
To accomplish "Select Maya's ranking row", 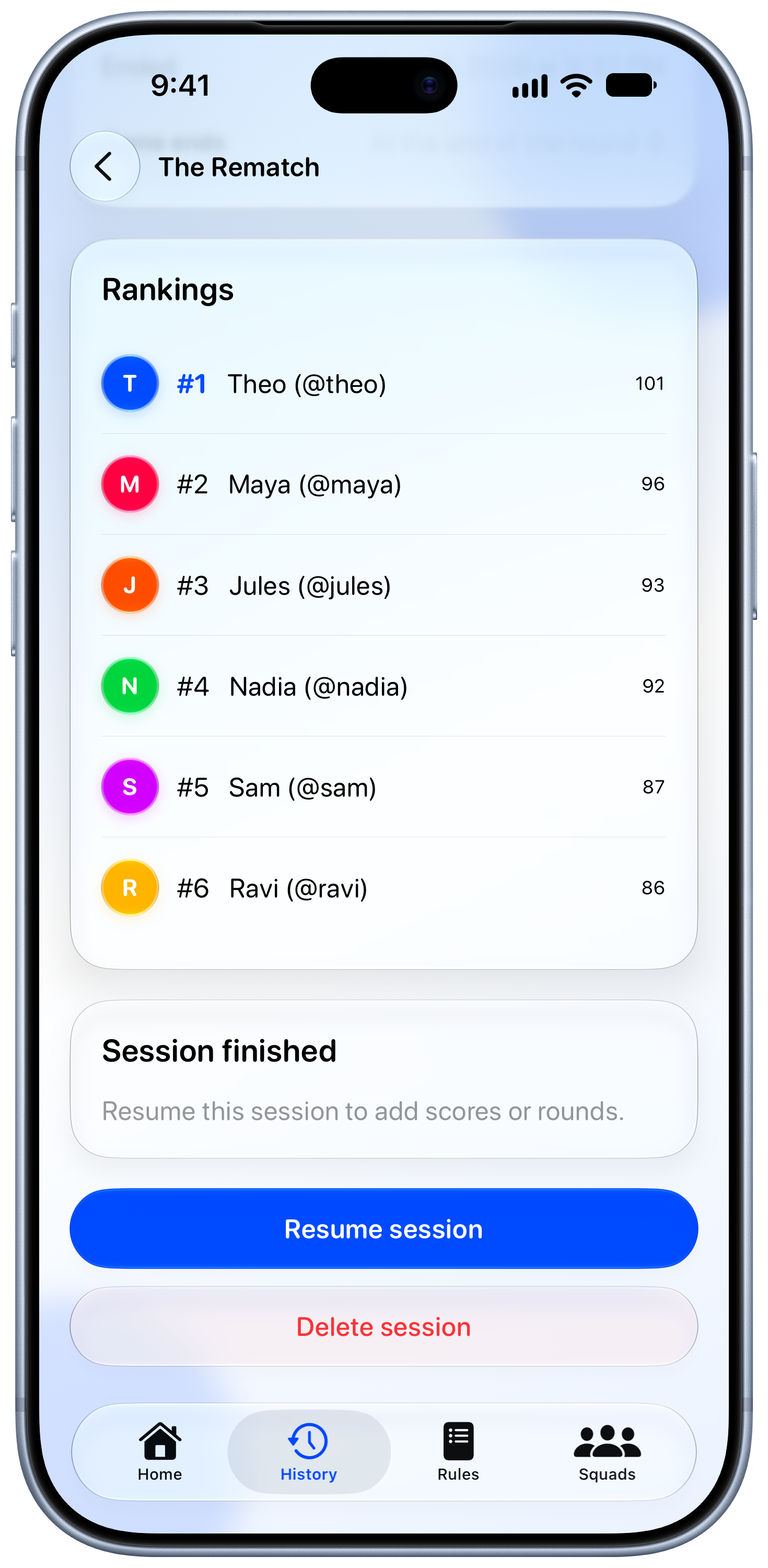I will tap(384, 485).
